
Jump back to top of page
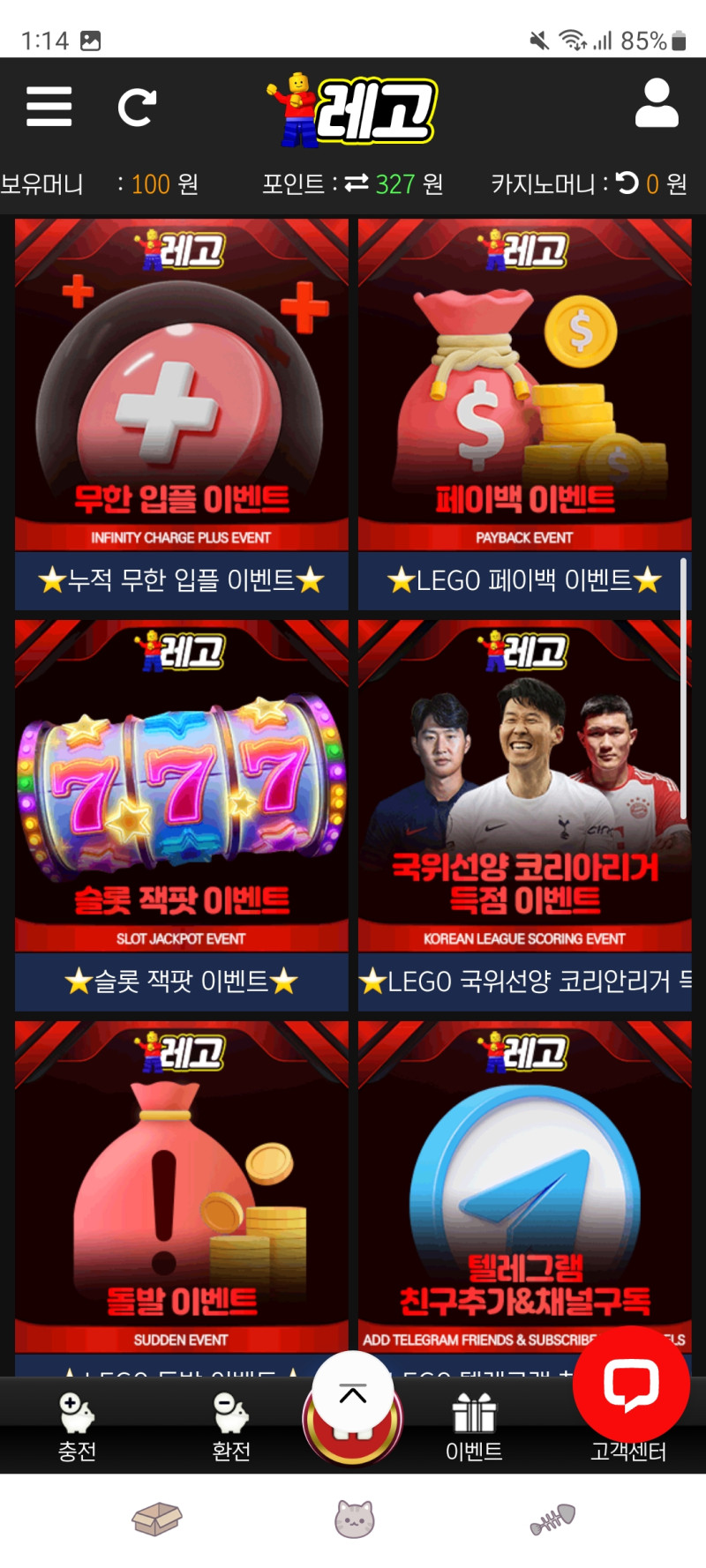(x=353, y=1394)
